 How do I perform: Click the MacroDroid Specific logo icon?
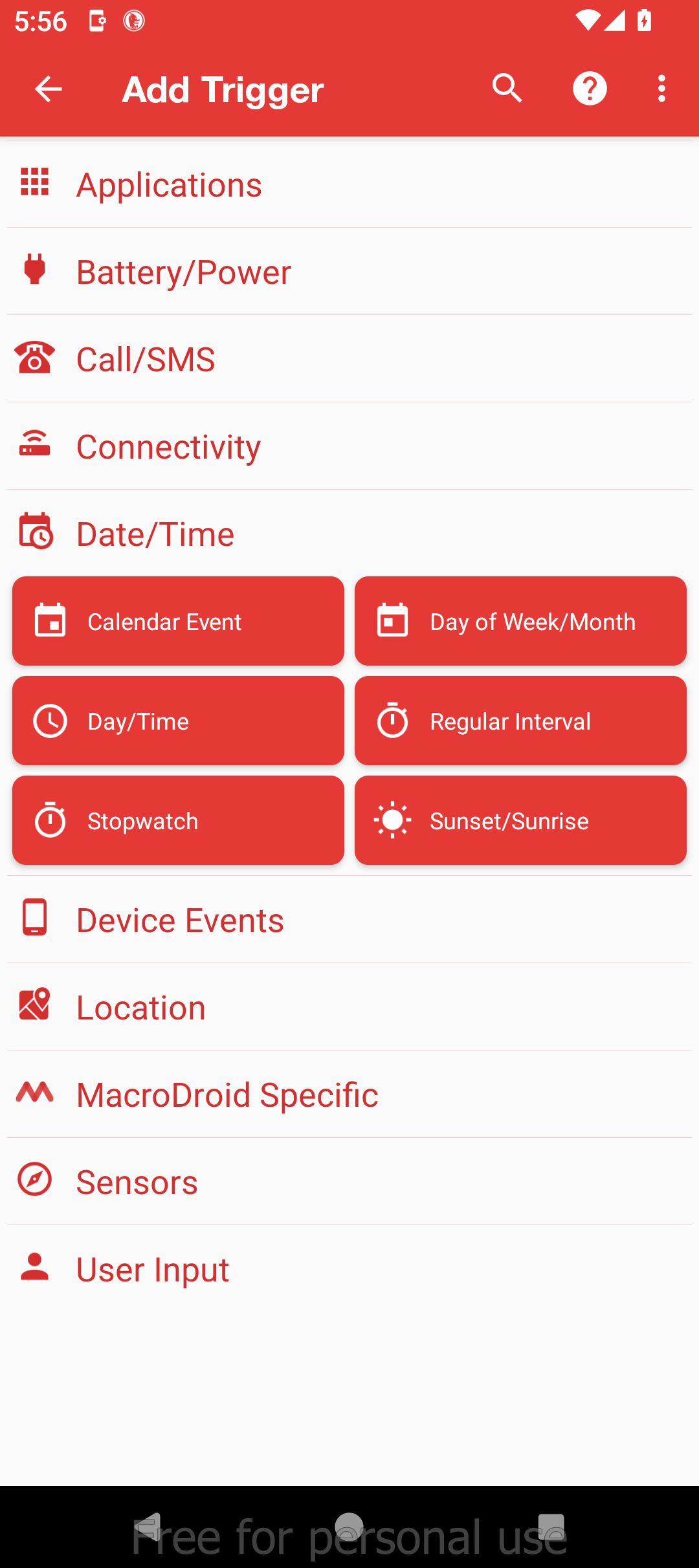[x=34, y=1094]
